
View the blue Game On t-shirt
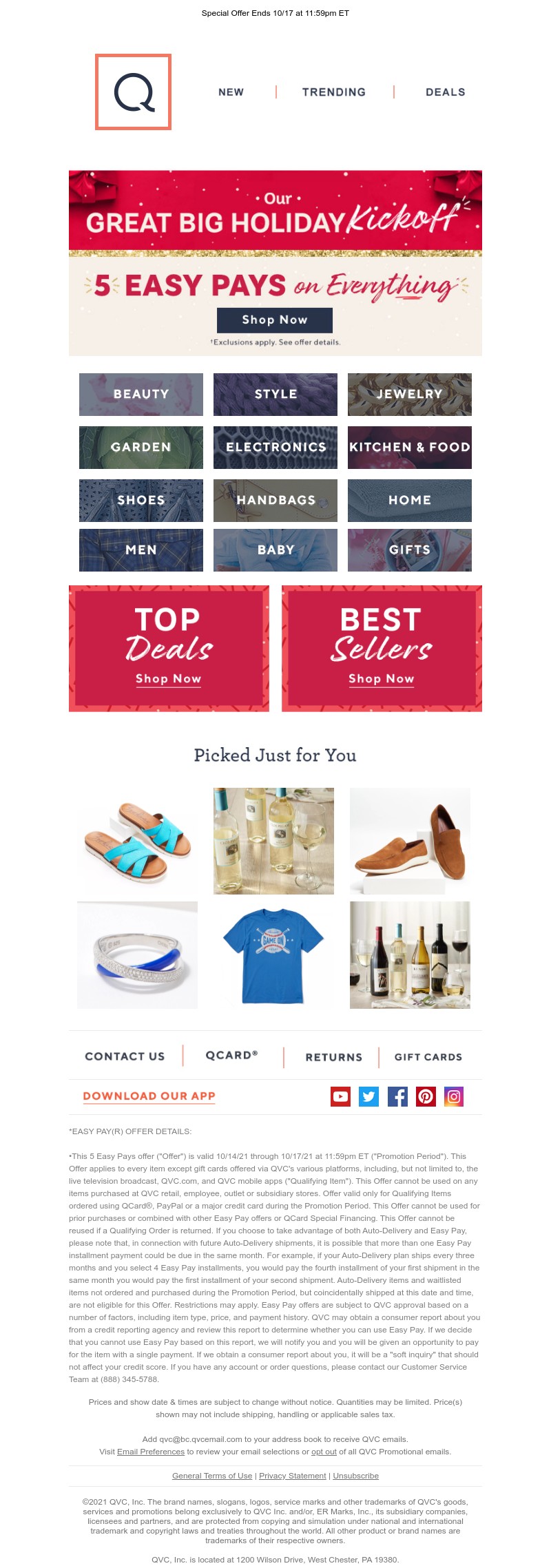click(273, 954)
